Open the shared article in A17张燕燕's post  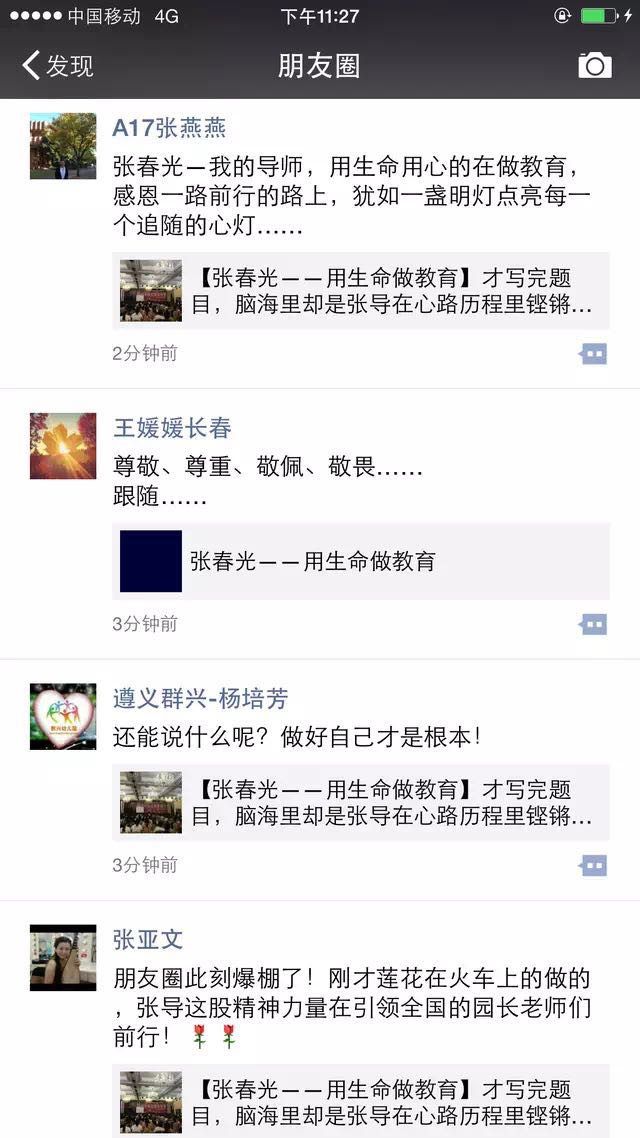(x=360, y=291)
